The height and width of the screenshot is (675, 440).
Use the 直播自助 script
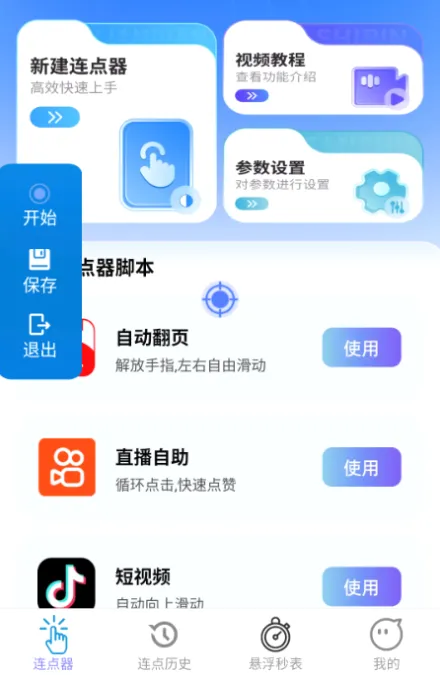362,467
